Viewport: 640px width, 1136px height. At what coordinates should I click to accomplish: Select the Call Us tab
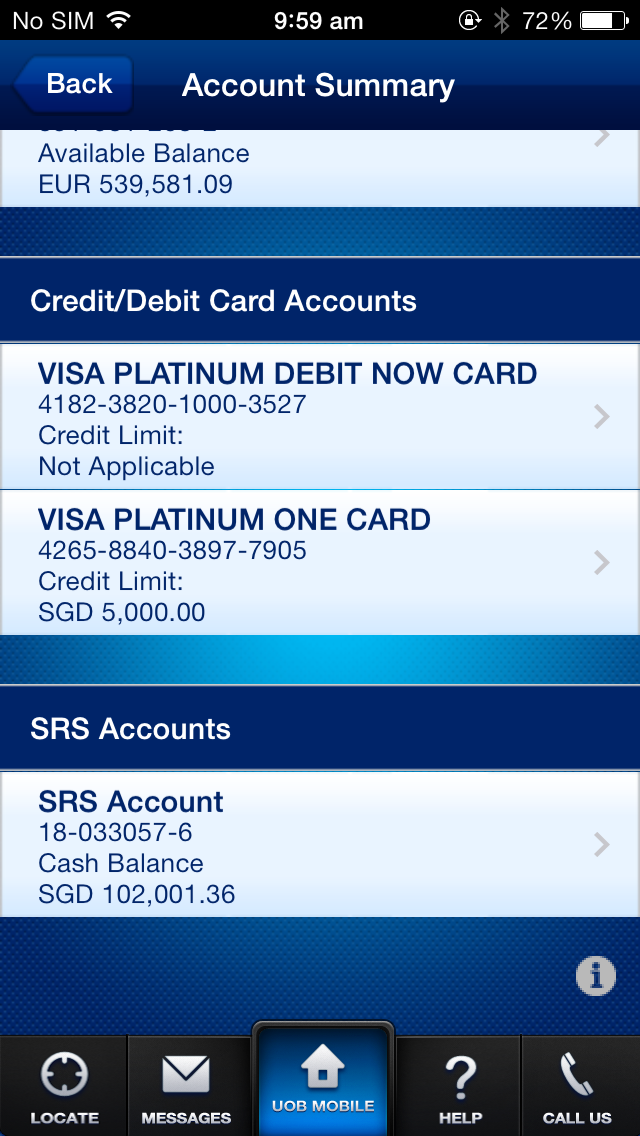click(x=580, y=1086)
